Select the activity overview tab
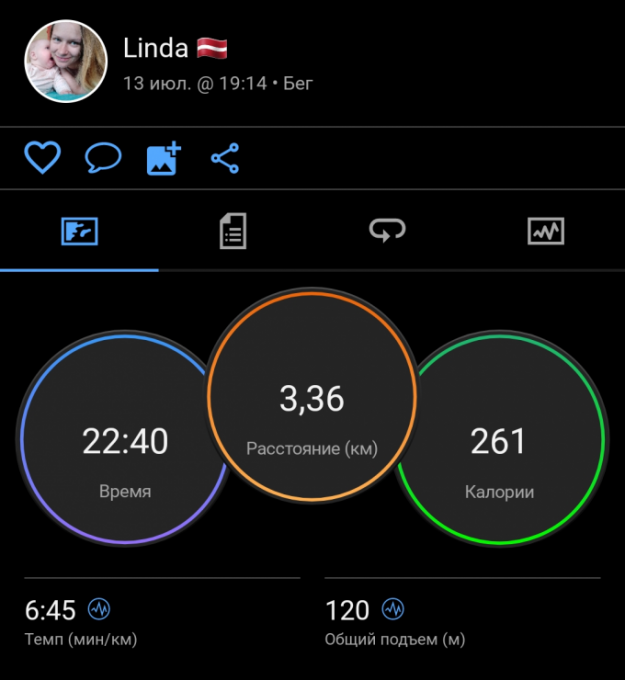Viewport: 625px width, 680px height. click(x=79, y=232)
